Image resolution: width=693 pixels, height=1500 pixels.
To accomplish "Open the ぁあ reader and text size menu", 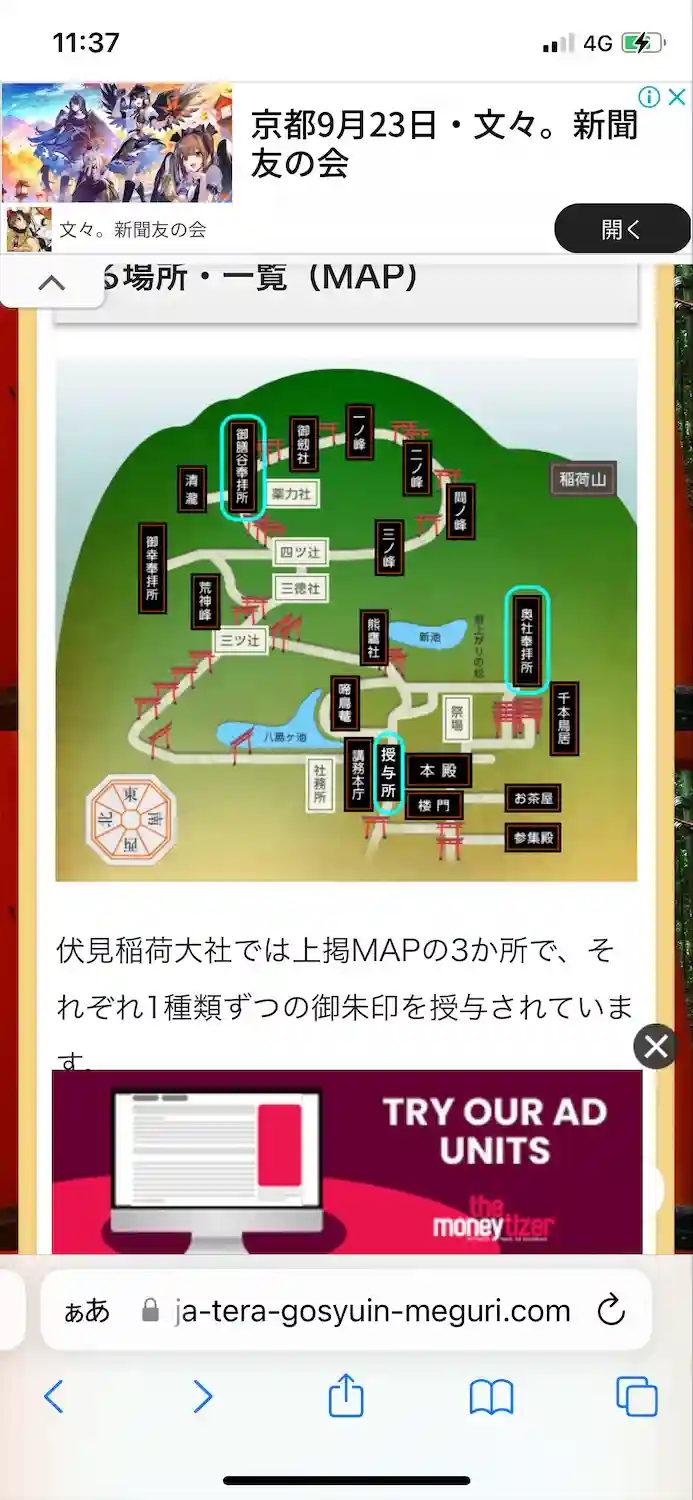I will (x=87, y=1310).
